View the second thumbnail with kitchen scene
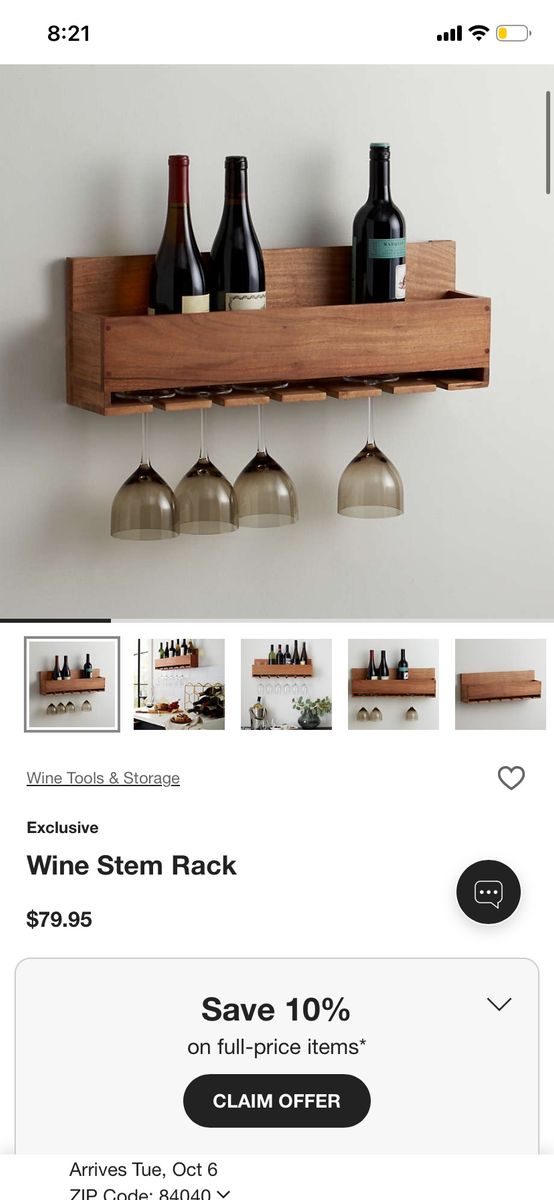Image resolution: width=554 pixels, height=1200 pixels. [x=179, y=684]
